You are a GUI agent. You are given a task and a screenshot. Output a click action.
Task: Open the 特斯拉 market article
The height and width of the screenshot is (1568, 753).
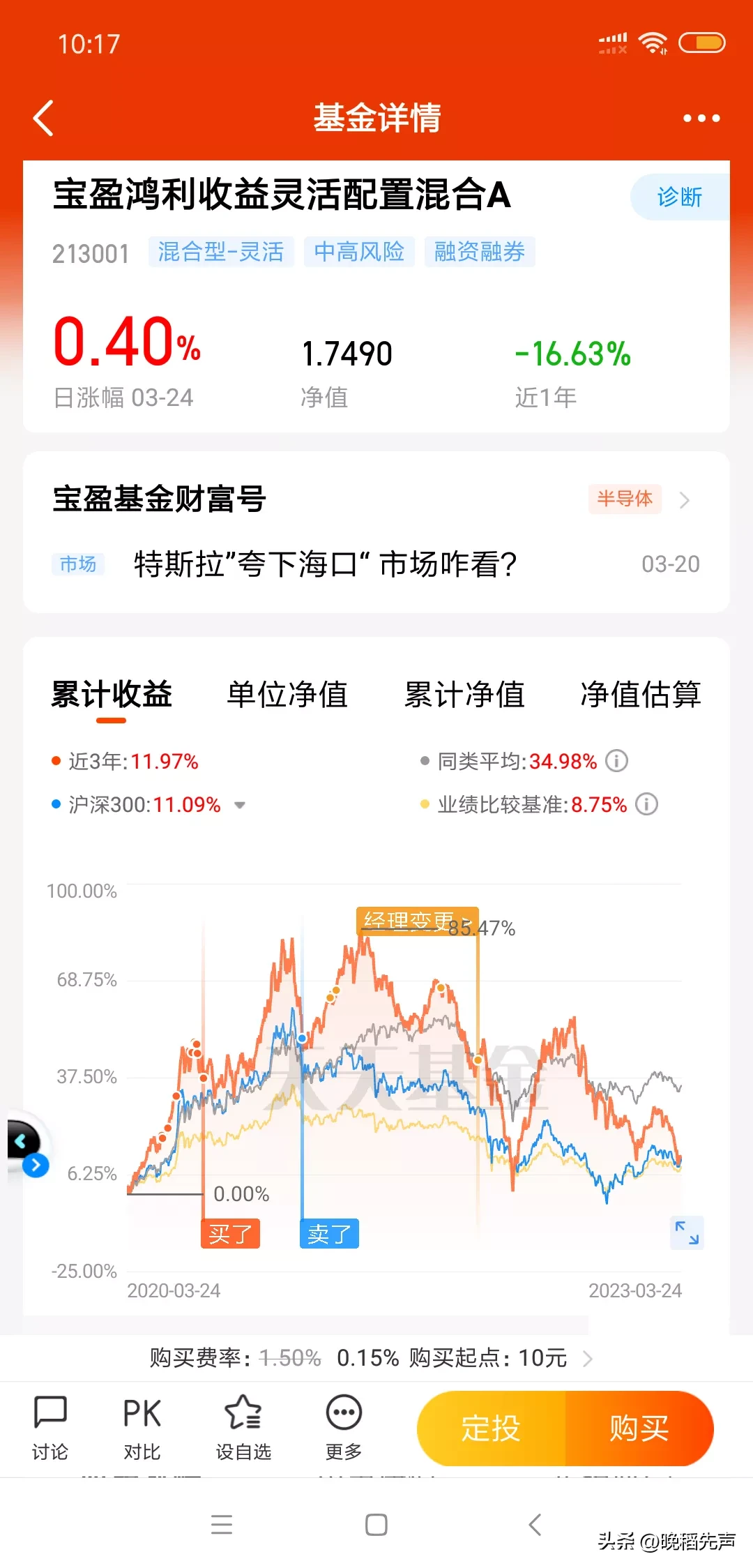coord(325,564)
